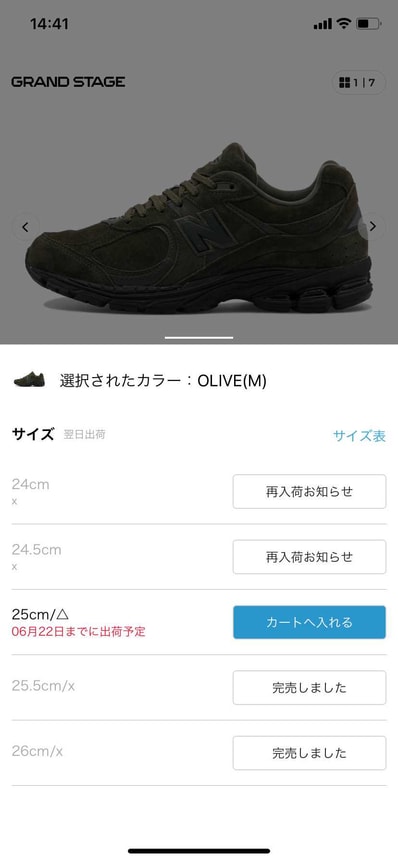The height and width of the screenshot is (861, 398).
Task: Open the image grid view 1|7 button
Action: coord(359,83)
